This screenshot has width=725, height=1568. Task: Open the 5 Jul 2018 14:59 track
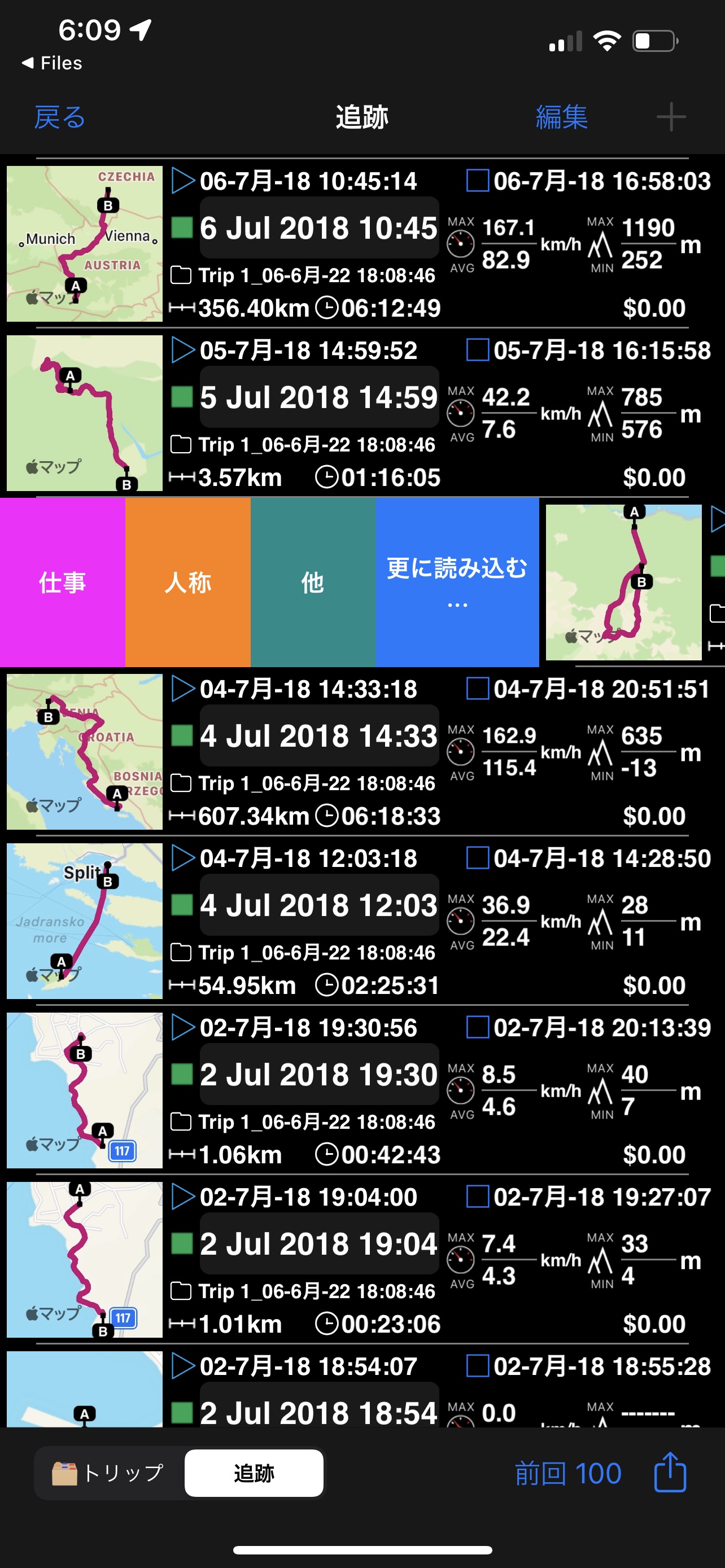point(318,397)
